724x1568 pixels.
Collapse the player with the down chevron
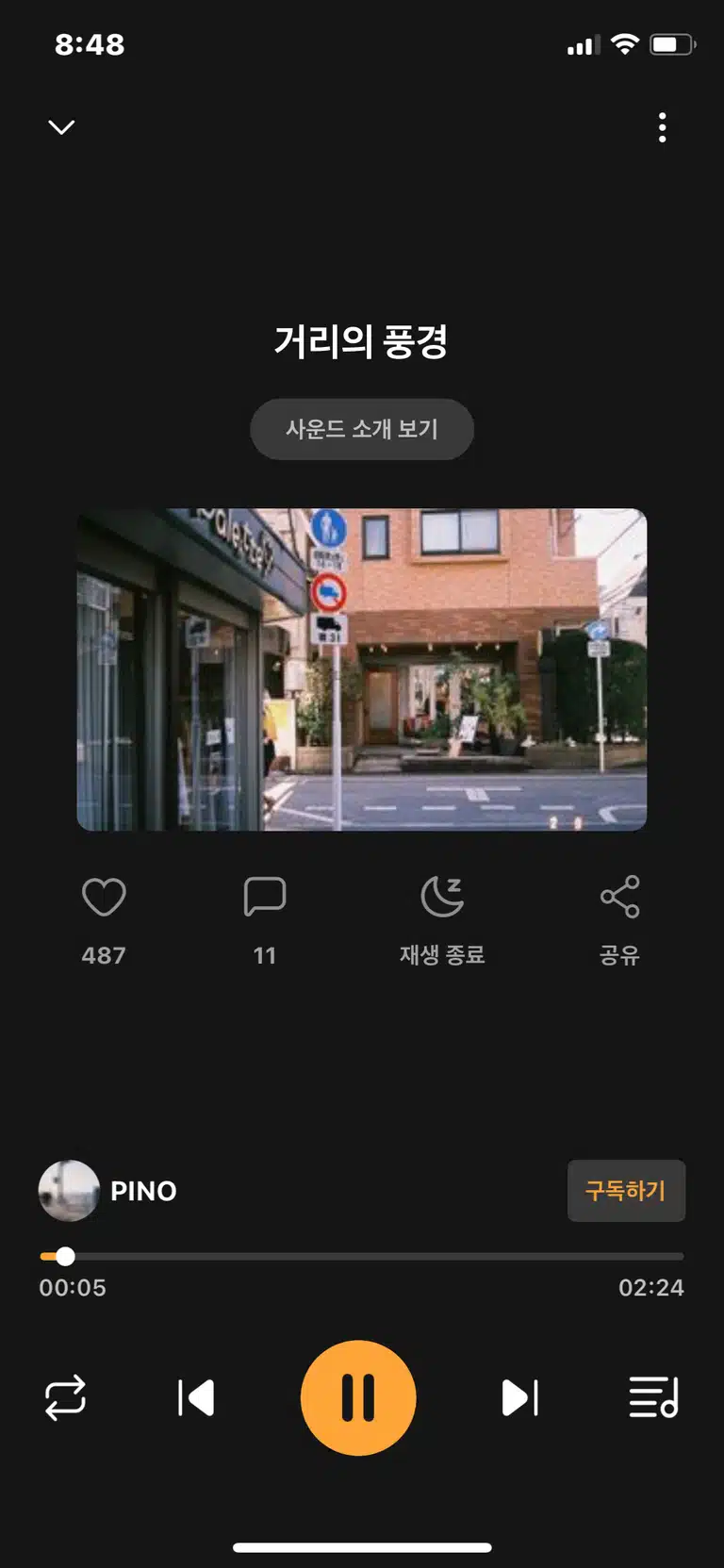tap(61, 127)
